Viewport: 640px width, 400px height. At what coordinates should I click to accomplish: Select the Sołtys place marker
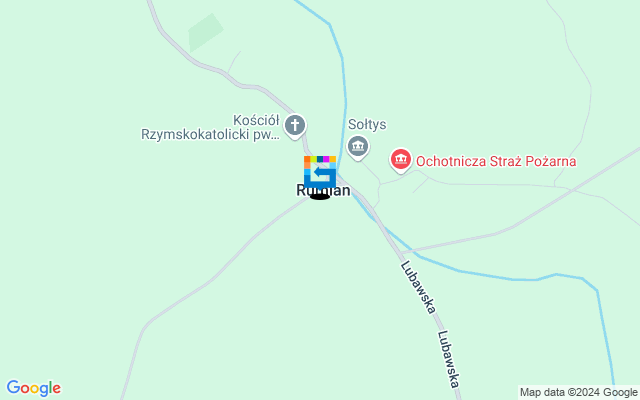click(x=358, y=148)
